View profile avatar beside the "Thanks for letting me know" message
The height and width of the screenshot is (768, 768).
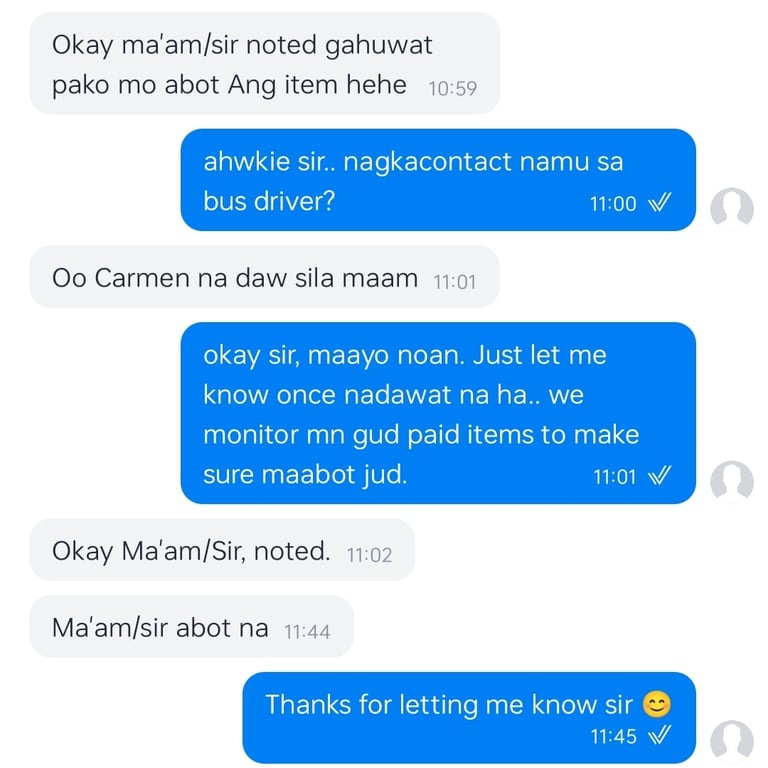tap(731, 742)
